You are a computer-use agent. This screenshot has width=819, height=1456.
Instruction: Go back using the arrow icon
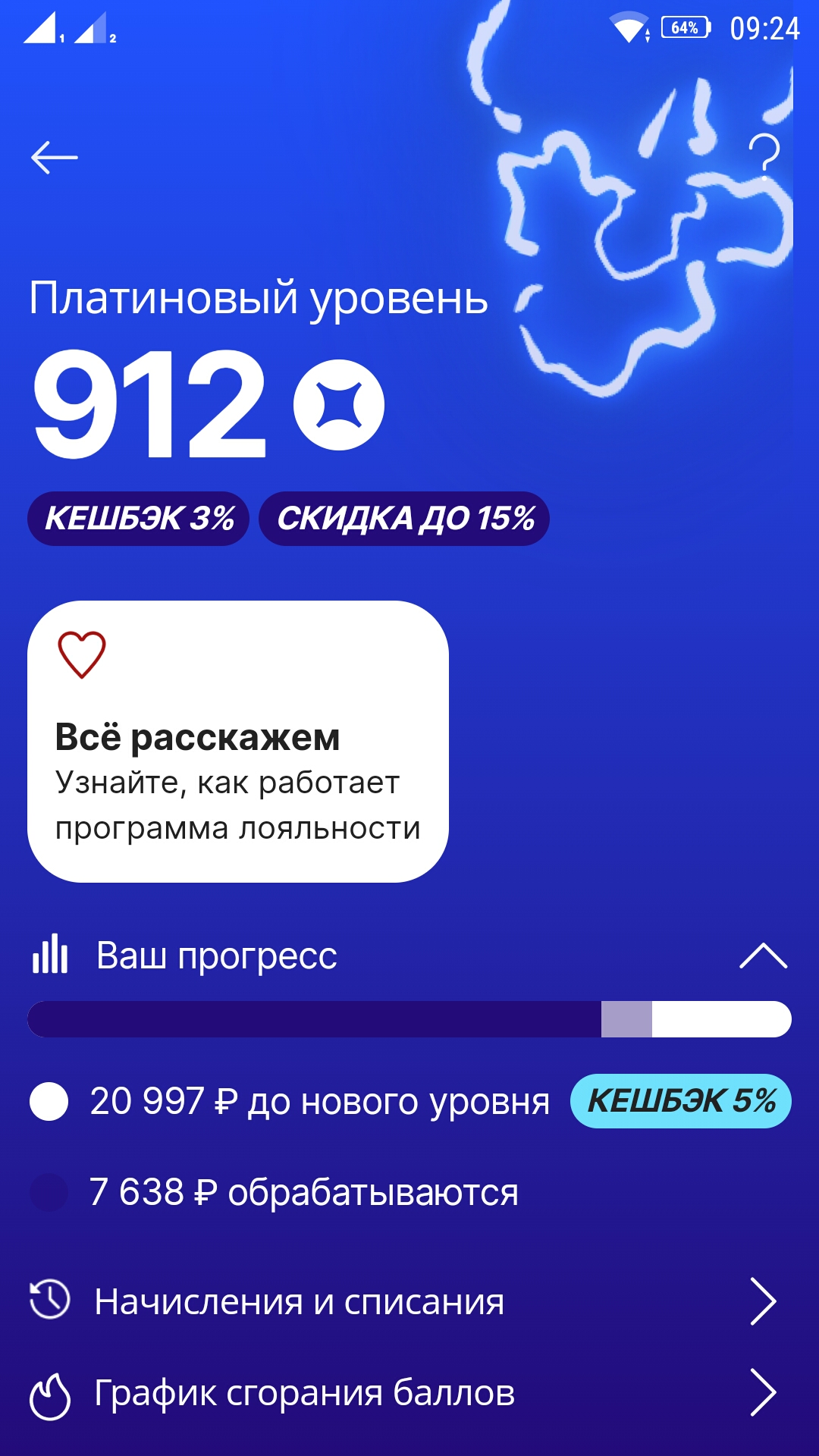54,158
